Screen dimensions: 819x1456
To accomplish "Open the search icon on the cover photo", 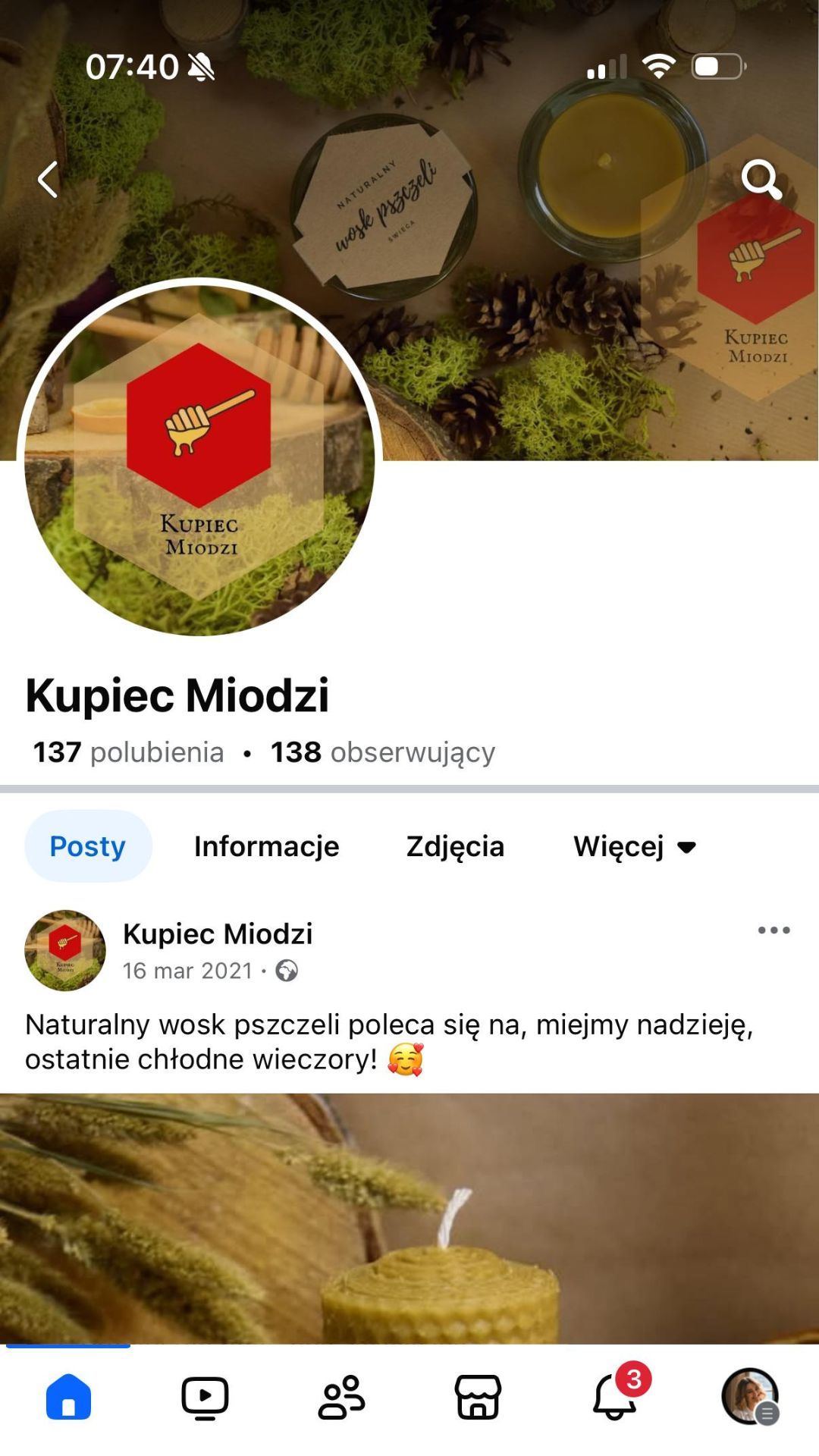I will click(763, 180).
